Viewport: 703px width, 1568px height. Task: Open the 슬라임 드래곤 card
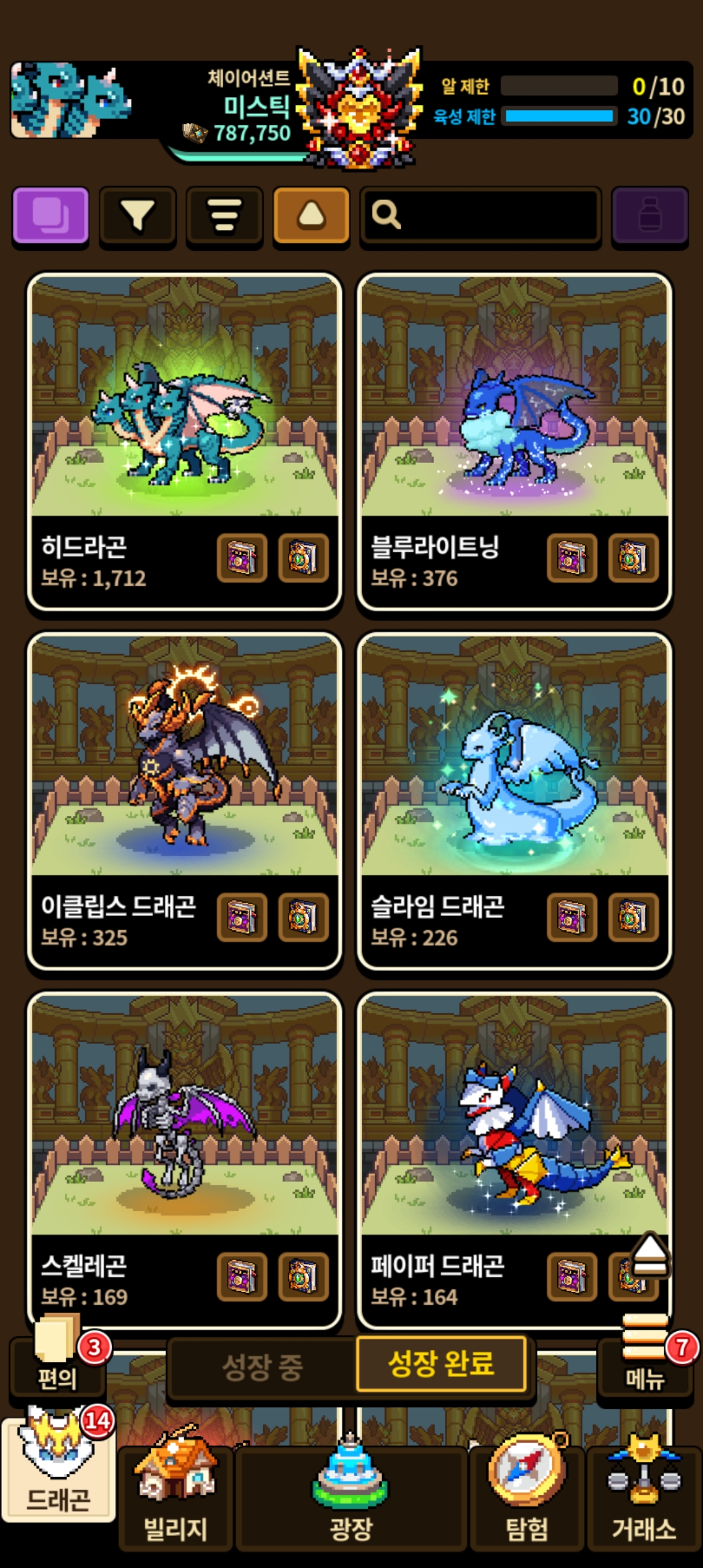click(514, 755)
